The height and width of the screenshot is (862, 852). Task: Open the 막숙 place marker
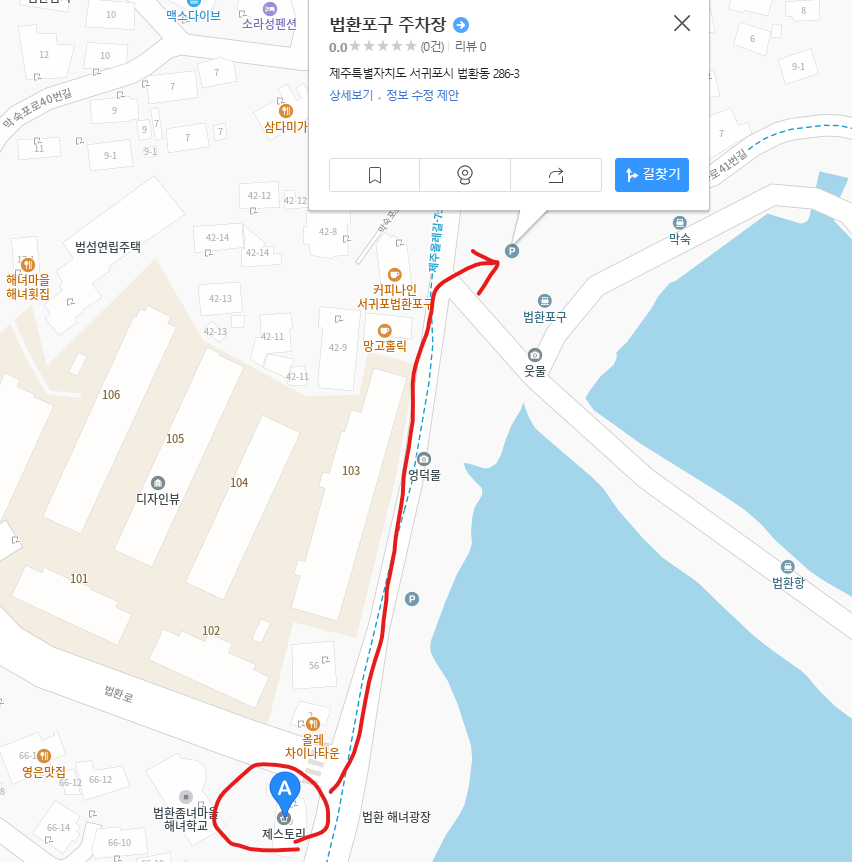(679, 224)
